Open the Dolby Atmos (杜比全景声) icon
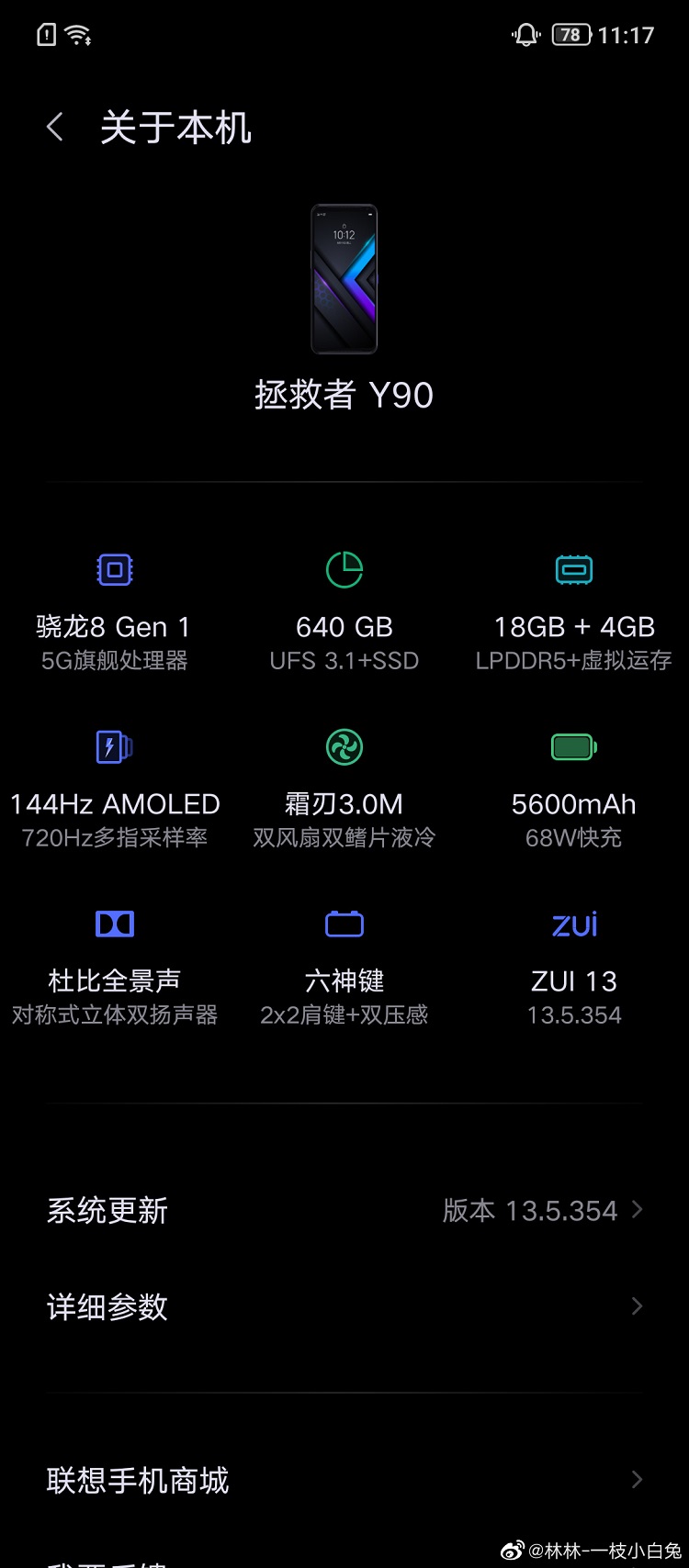689x1568 pixels. 114,923
